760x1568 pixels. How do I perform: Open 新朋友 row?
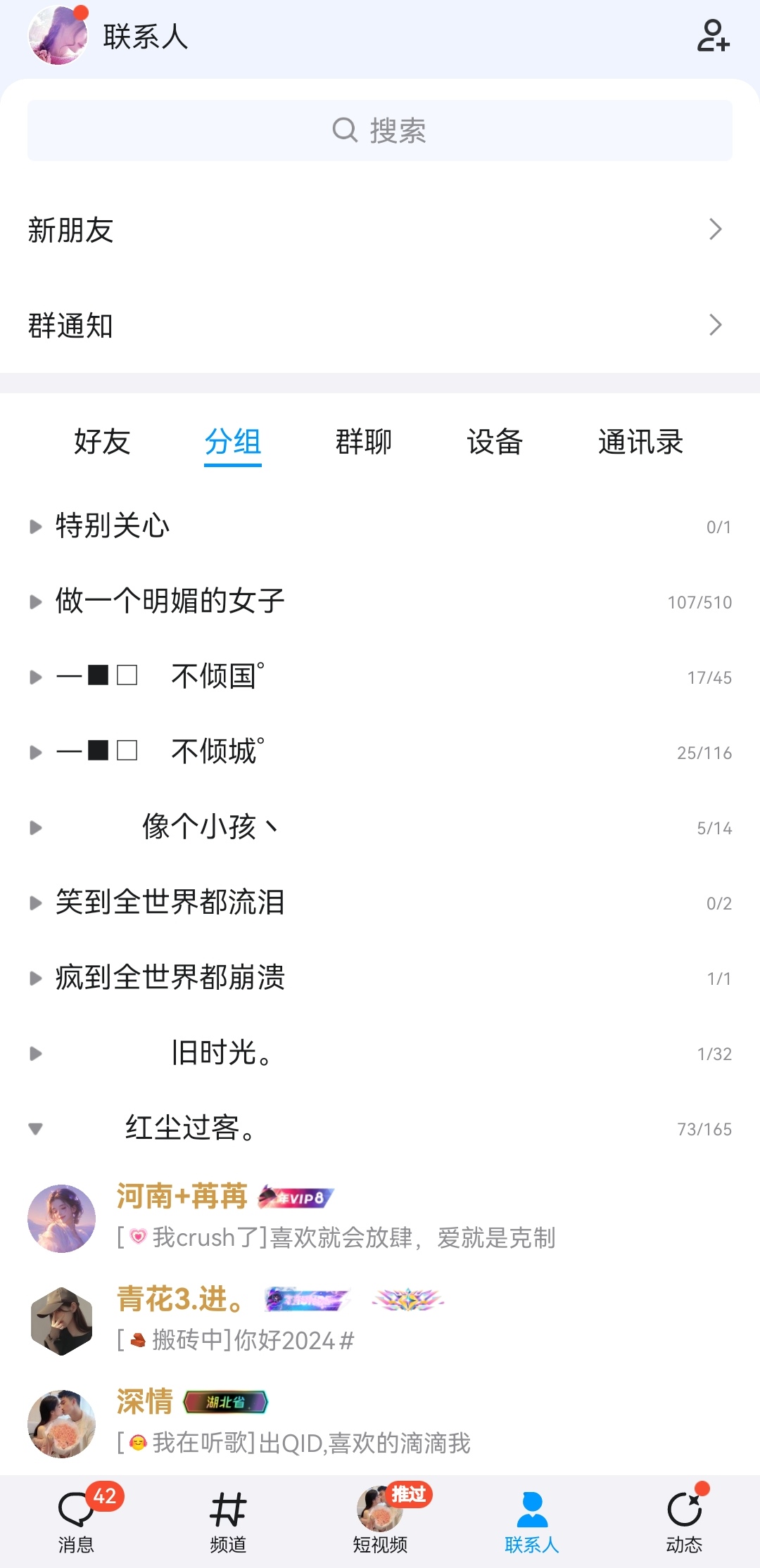380,230
